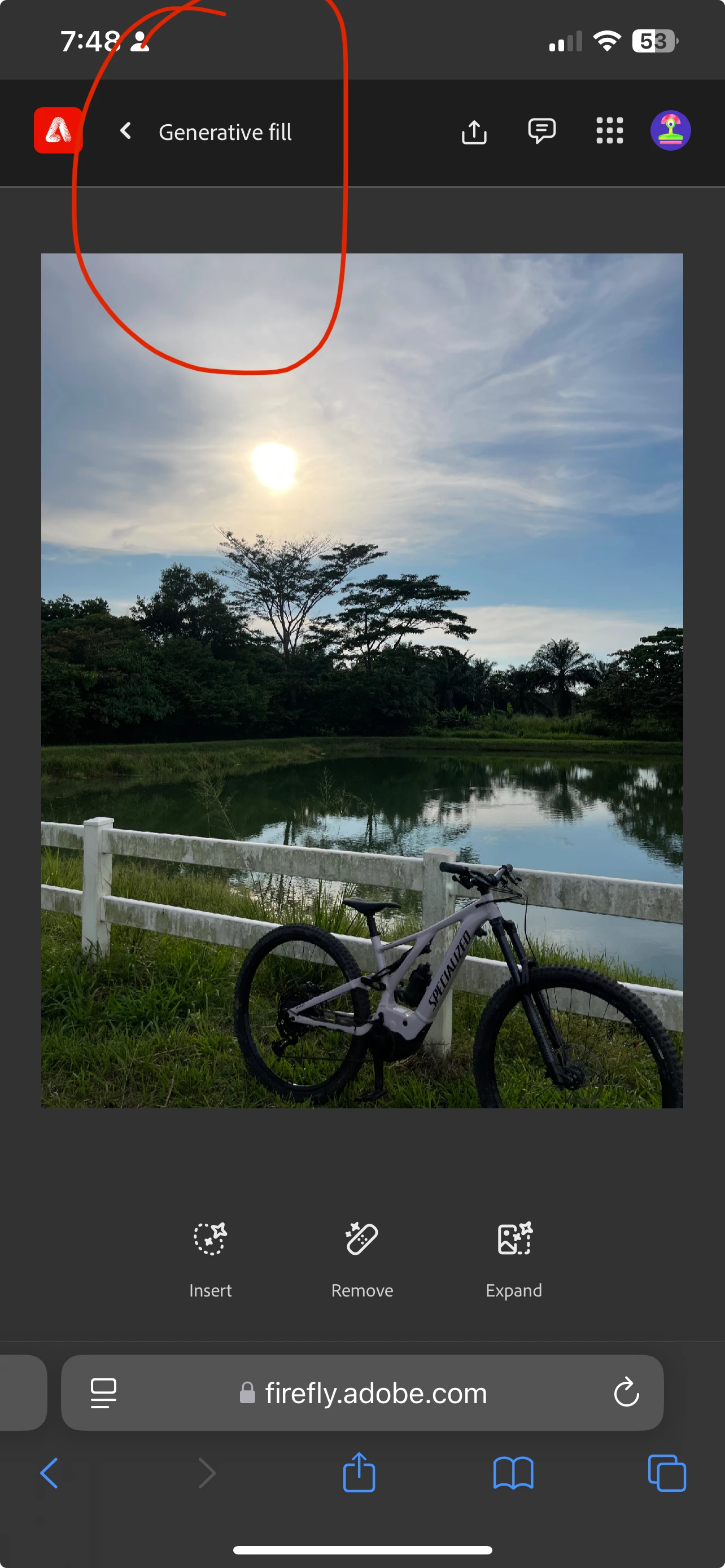Open Safari page settings menu
725x1568 pixels.
(103, 1392)
